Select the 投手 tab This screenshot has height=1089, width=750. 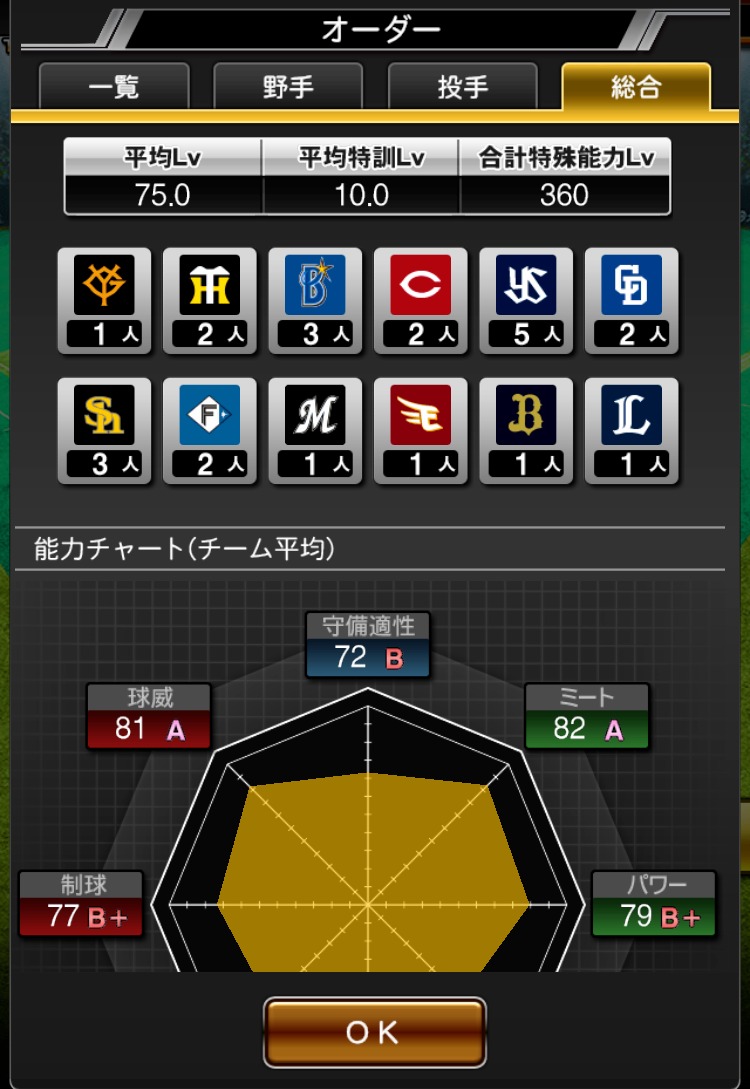pyautogui.click(x=462, y=87)
